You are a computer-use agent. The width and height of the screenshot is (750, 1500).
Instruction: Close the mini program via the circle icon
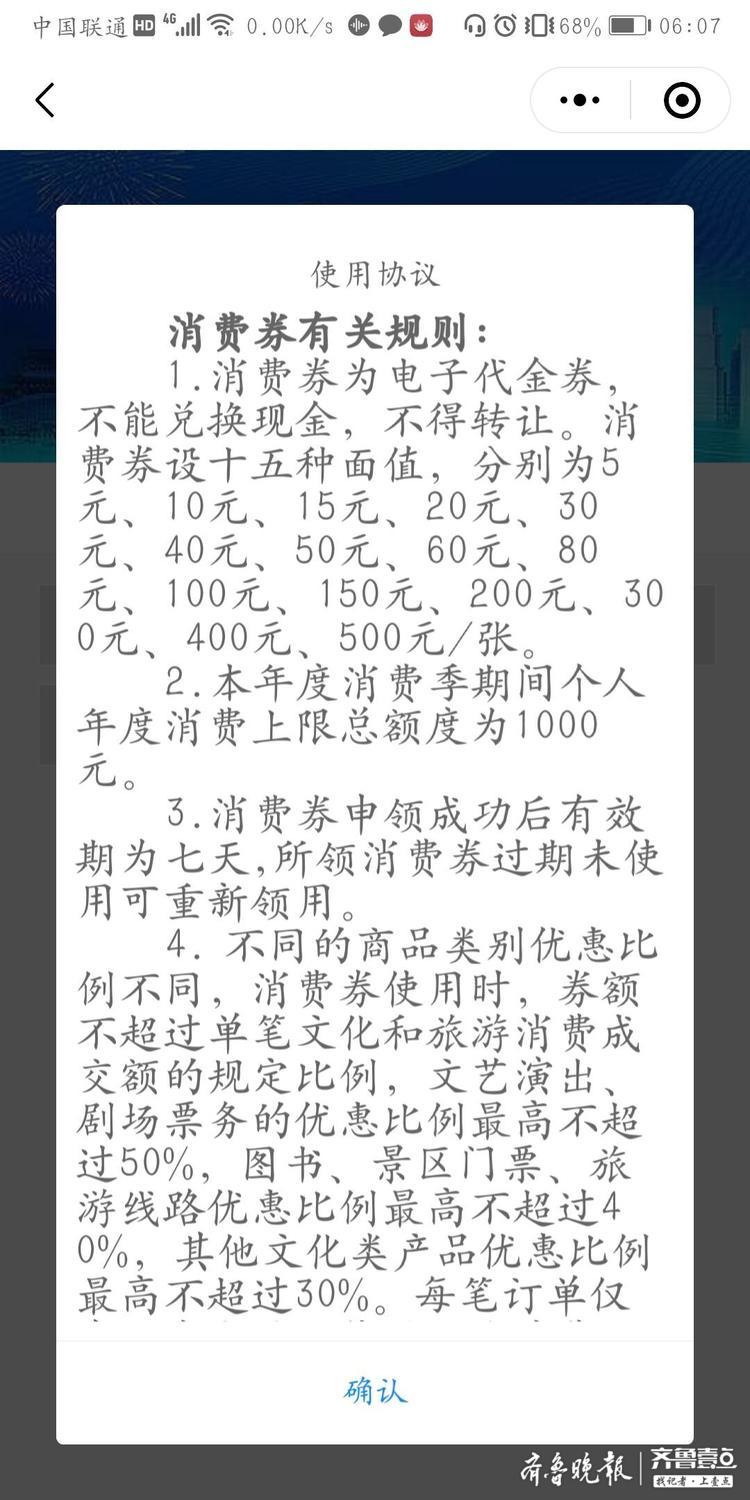pyautogui.click(x=682, y=100)
